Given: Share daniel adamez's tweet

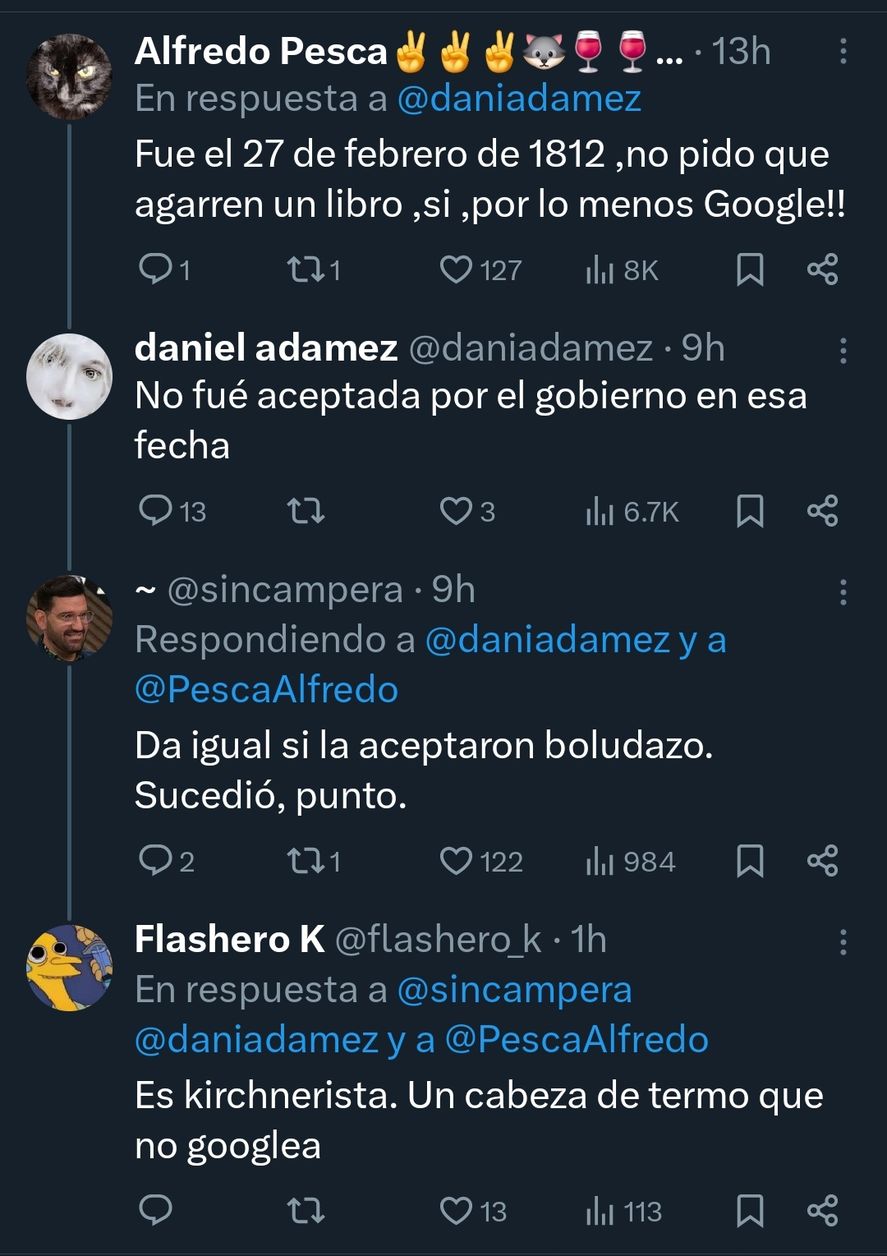Looking at the screenshot, I should point(822,512).
